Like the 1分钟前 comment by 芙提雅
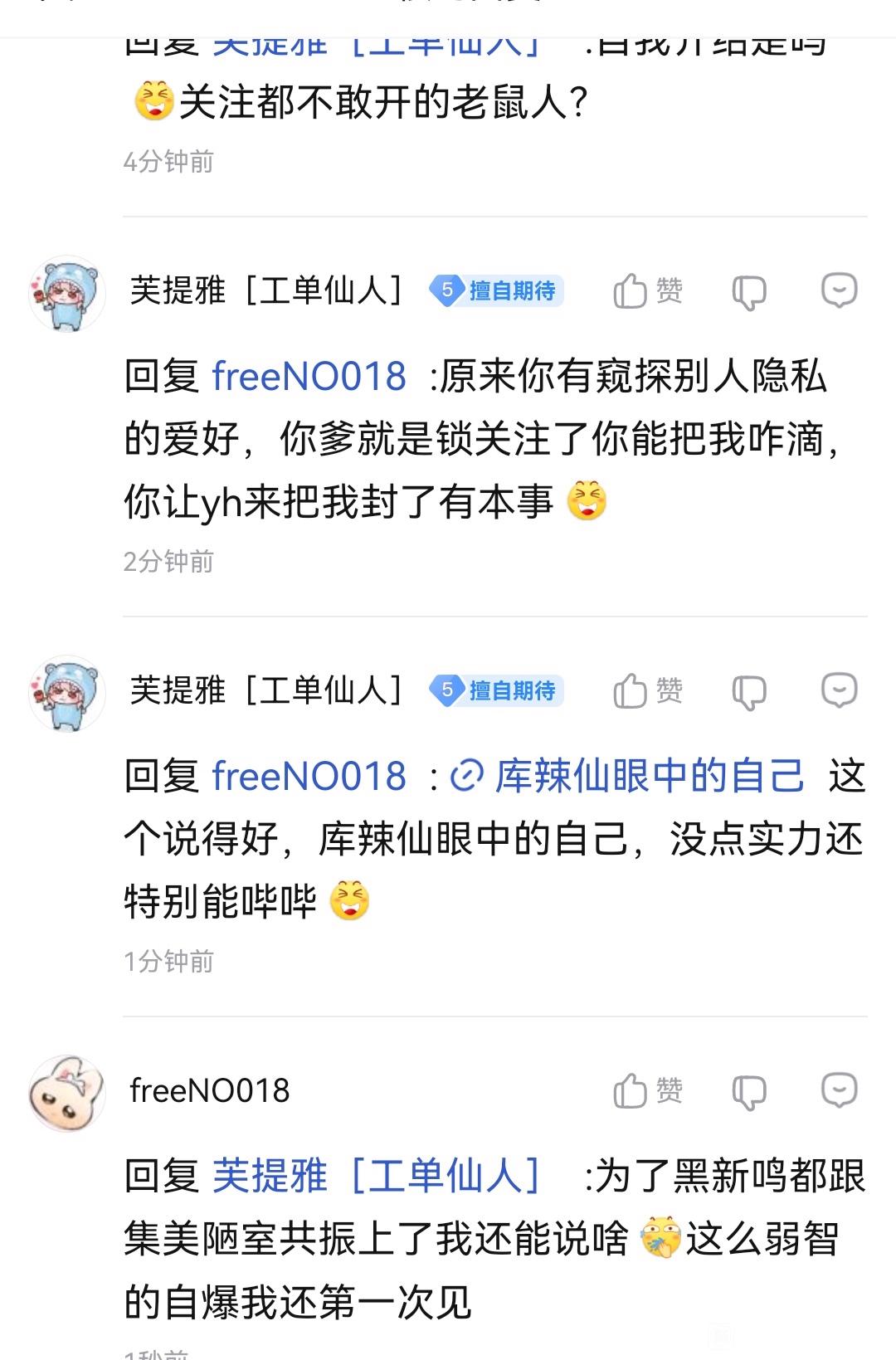The image size is (896, 1360). coord(647,691)
